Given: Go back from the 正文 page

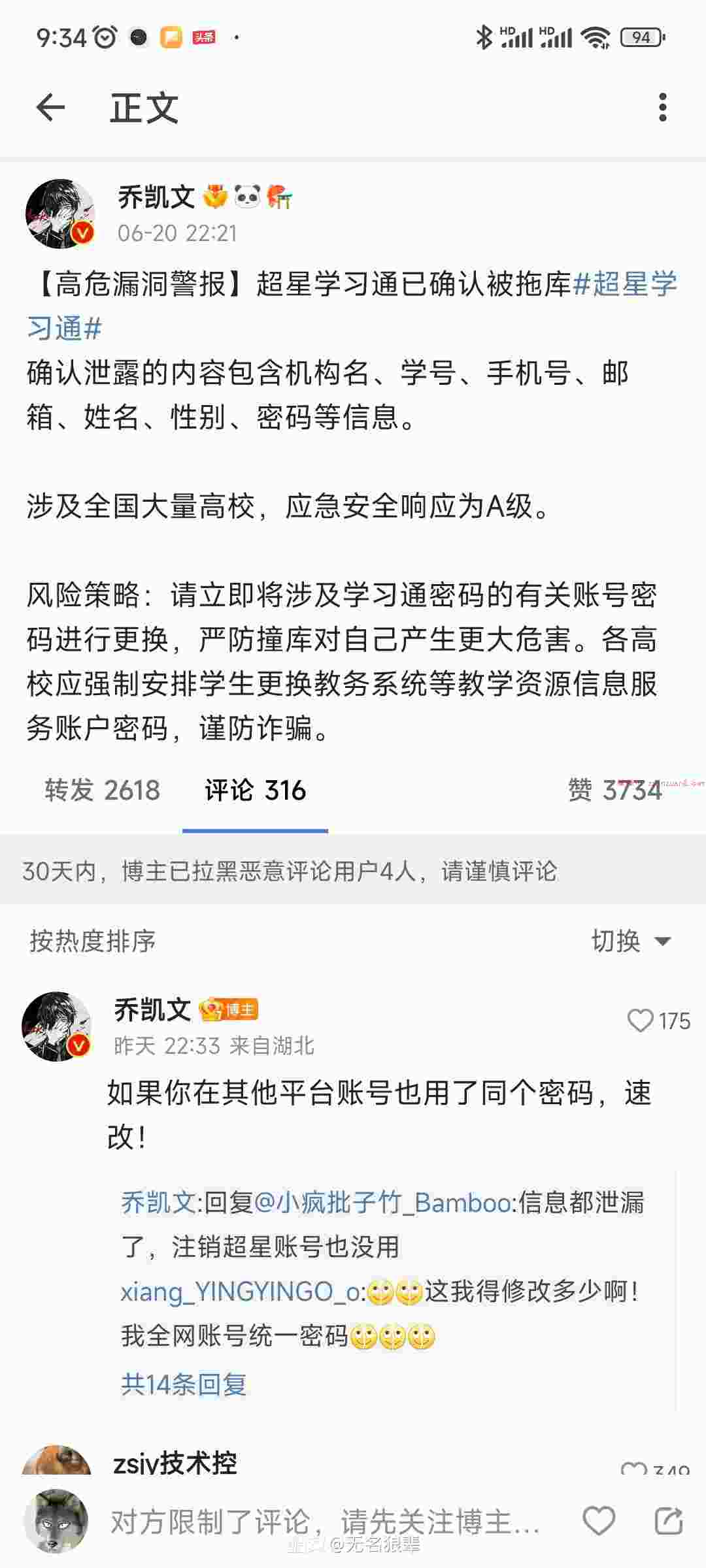Looking at the screenshot, I should point(50,107).
